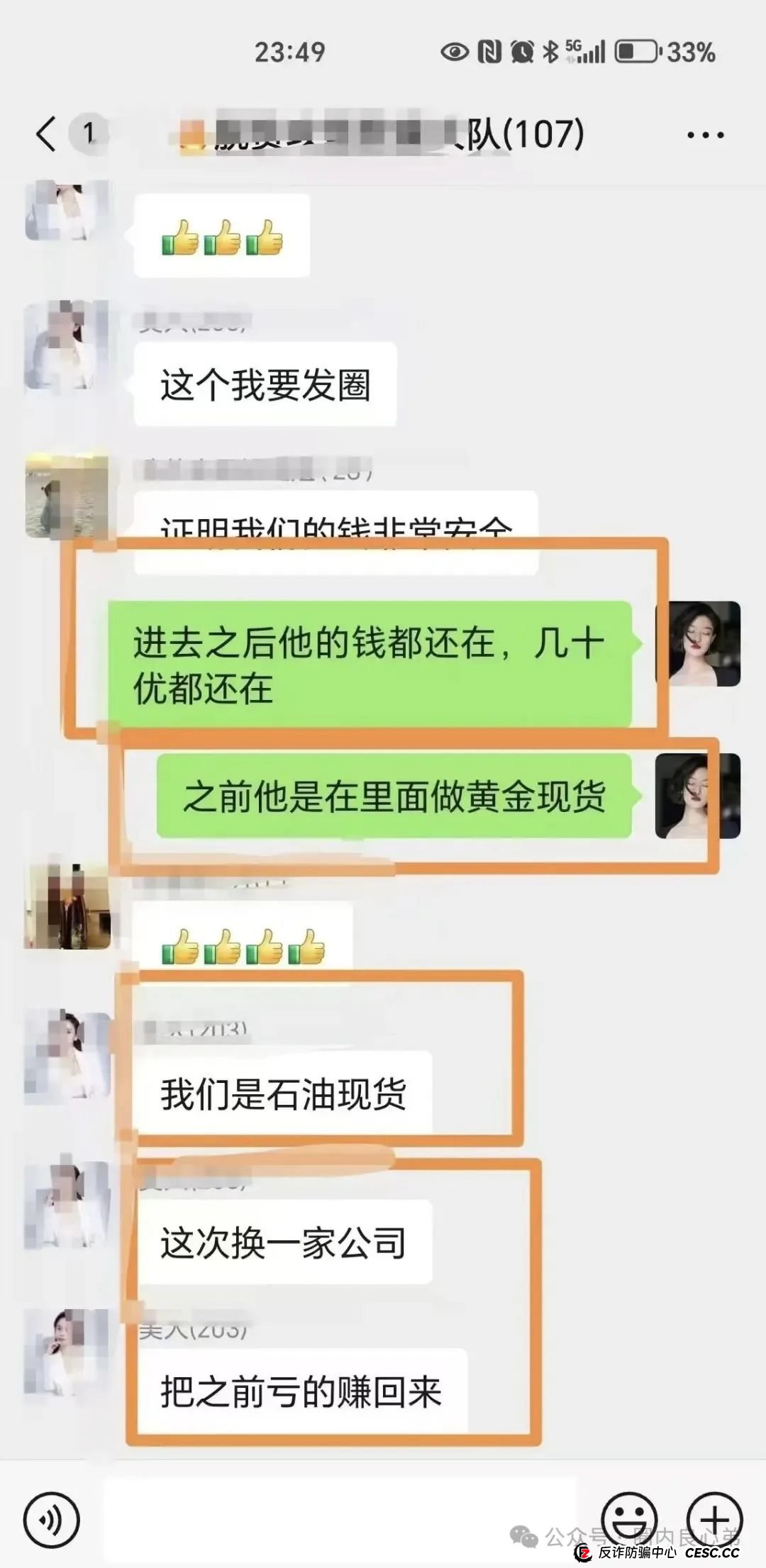Open avatar of sender saying 这个我要发圈
Screen dimensions: 766x1568
coord(67,347)
